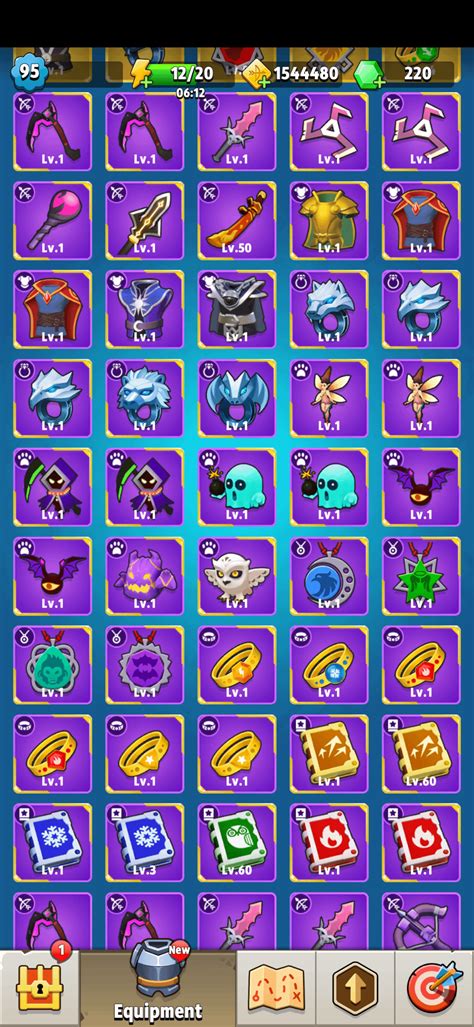Select the Lv.60 green owl spellbook

click(x=237, y=843)
